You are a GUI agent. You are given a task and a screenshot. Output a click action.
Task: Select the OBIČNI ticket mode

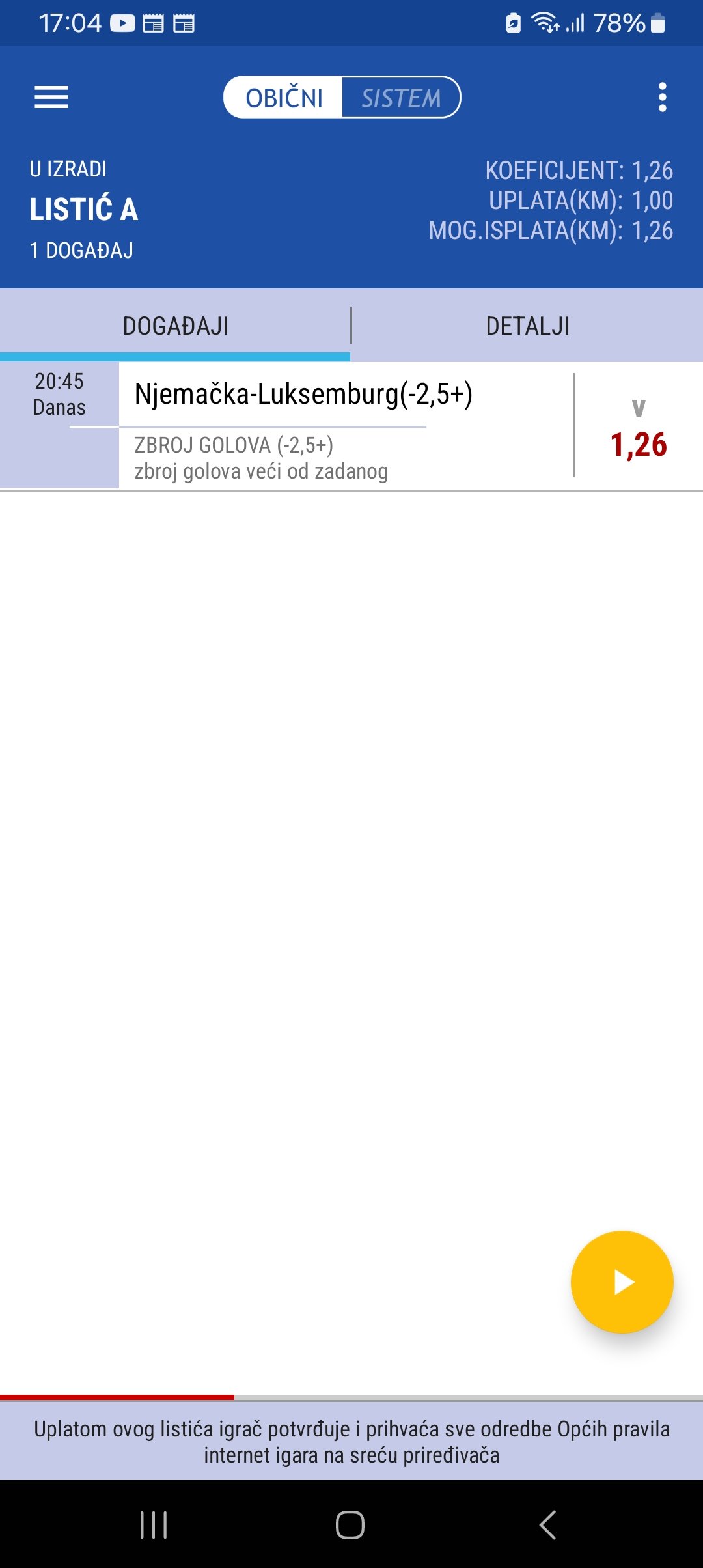284,98
